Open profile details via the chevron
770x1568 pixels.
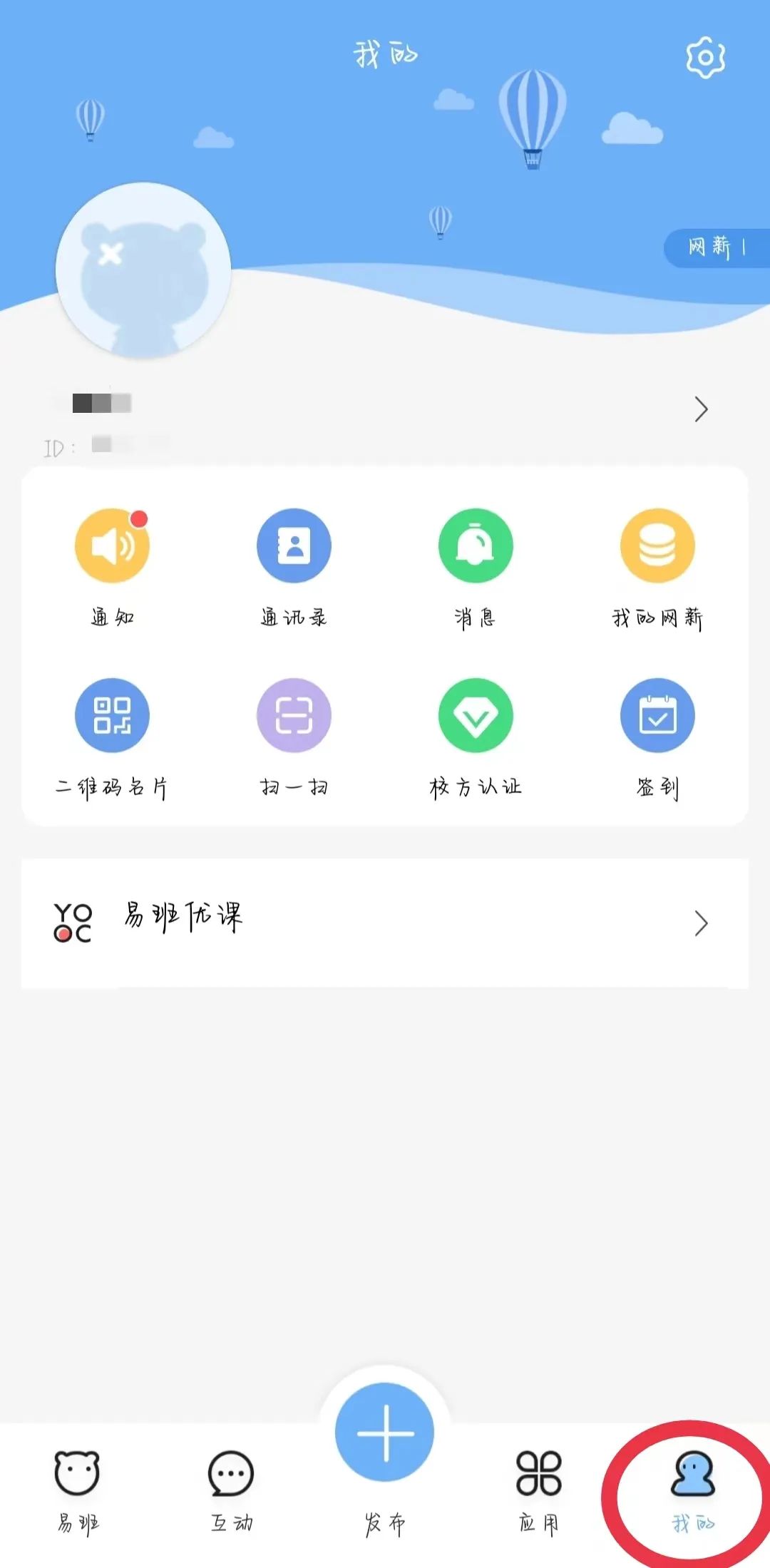point(701,409)
